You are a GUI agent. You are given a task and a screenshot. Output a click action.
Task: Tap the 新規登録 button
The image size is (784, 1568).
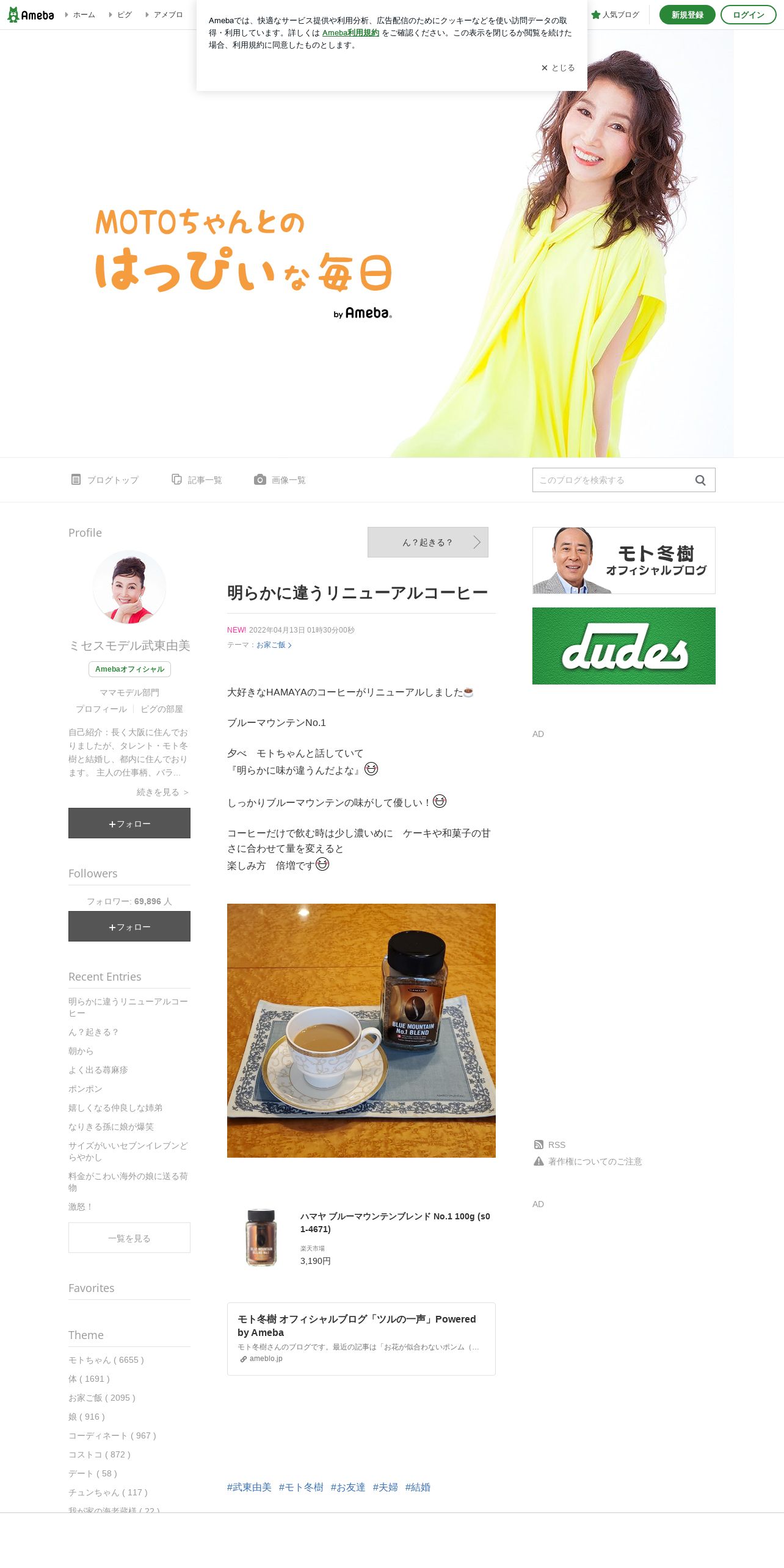click(x=687, y=15)
